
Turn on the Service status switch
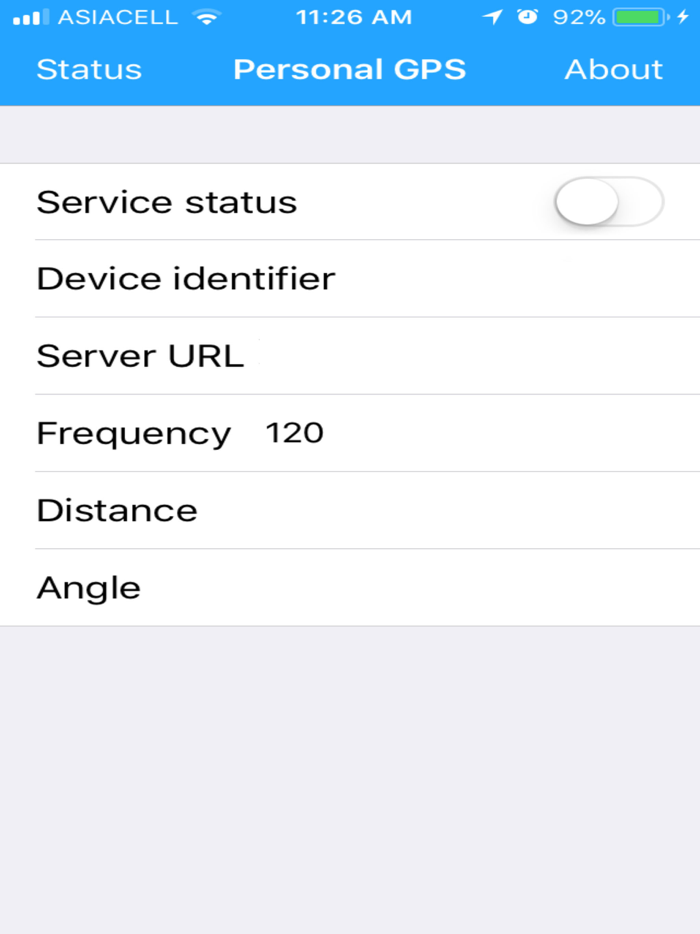point(608,202)
